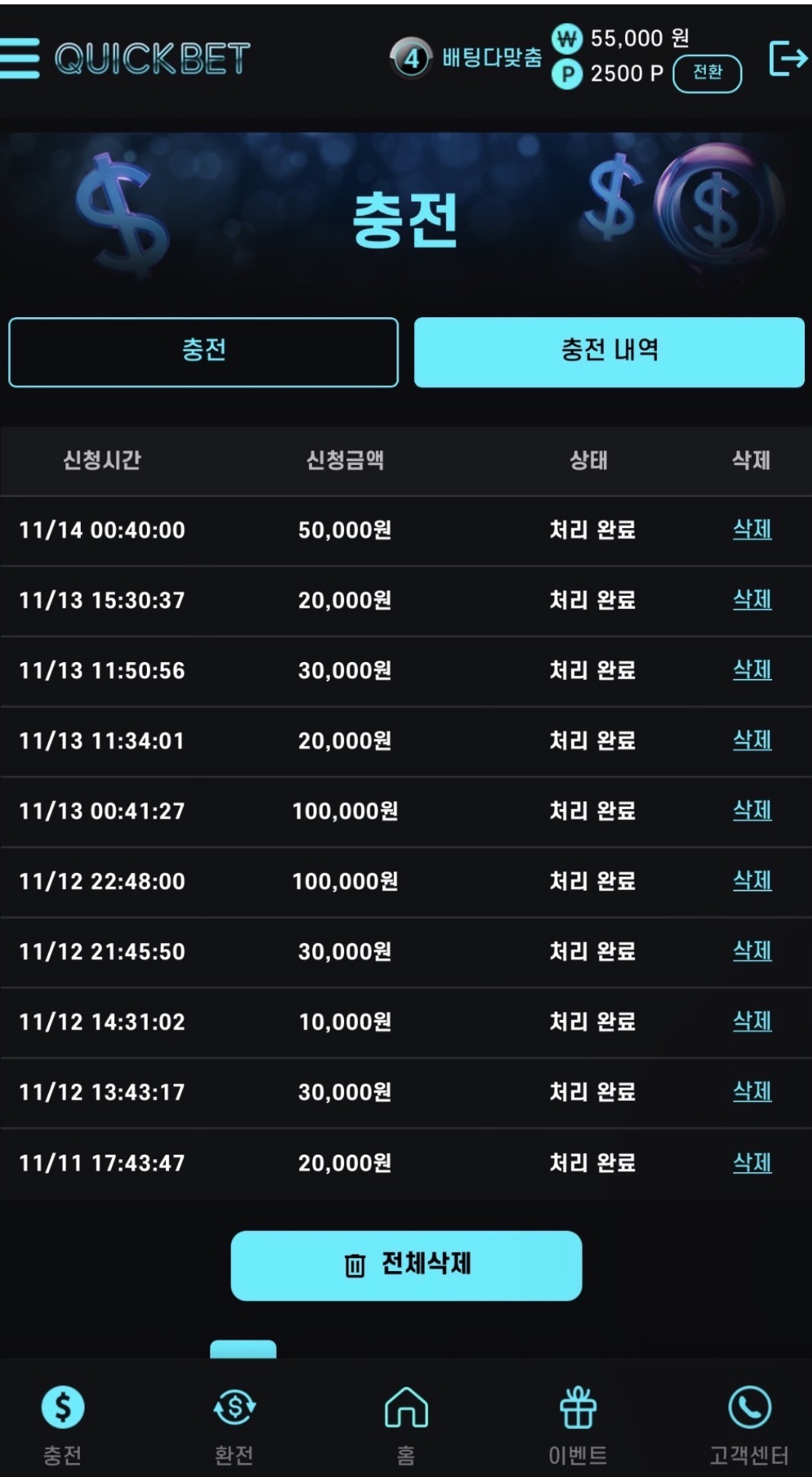
Task: Open the hamburger drawer menu
Action: coord(20,58)
